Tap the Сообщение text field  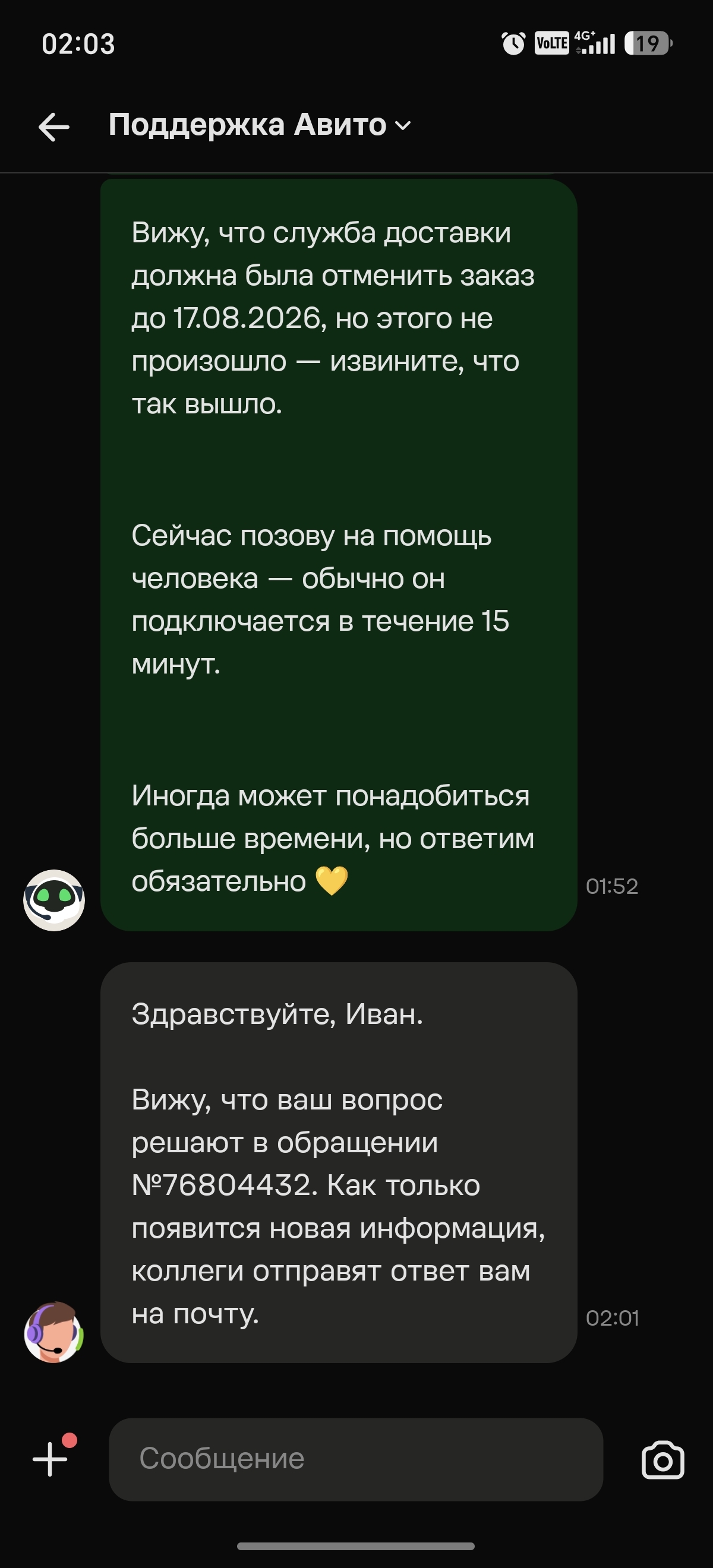click(x=355, y=1459)
